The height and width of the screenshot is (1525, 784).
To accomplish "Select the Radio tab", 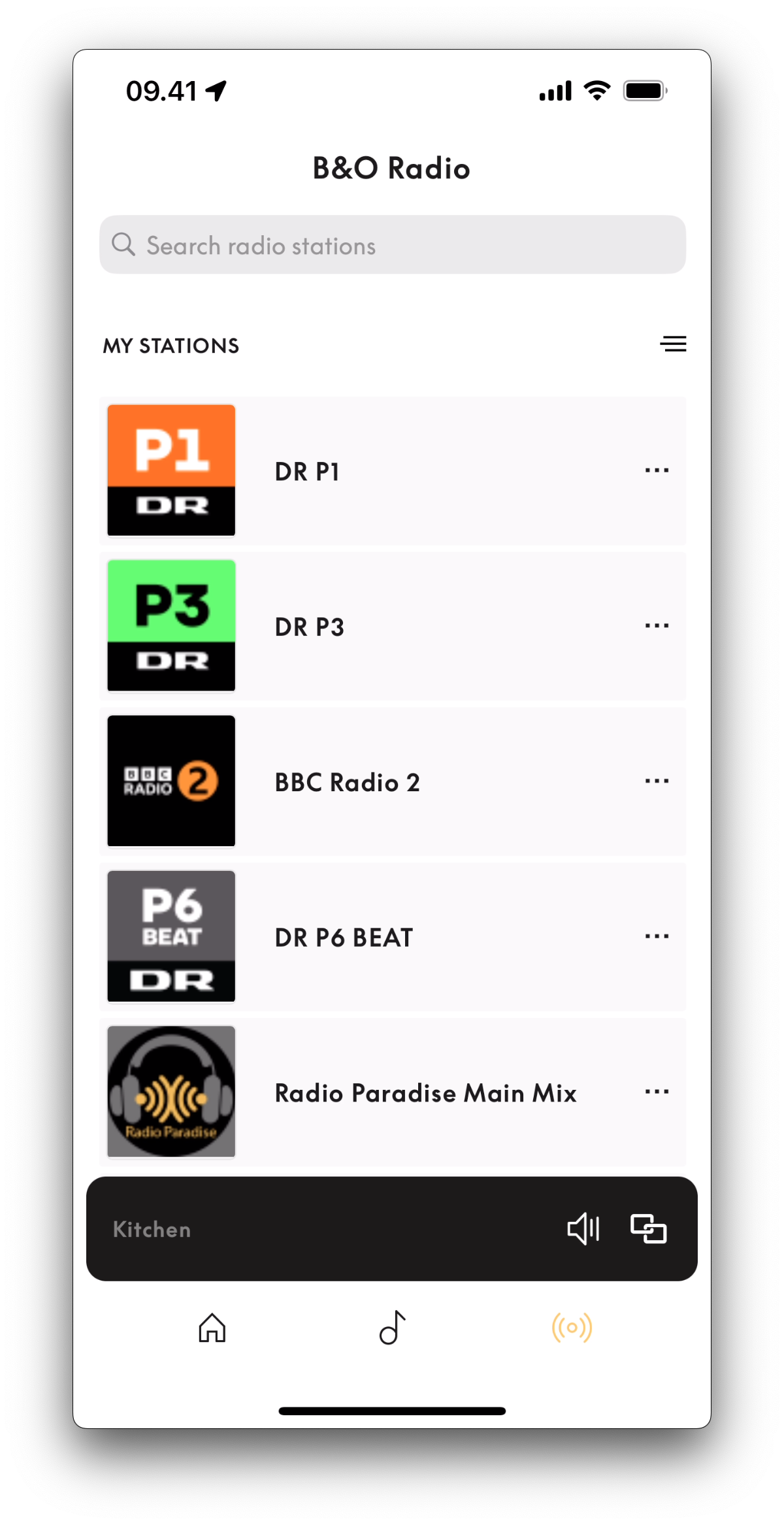I will [572, 1328].
